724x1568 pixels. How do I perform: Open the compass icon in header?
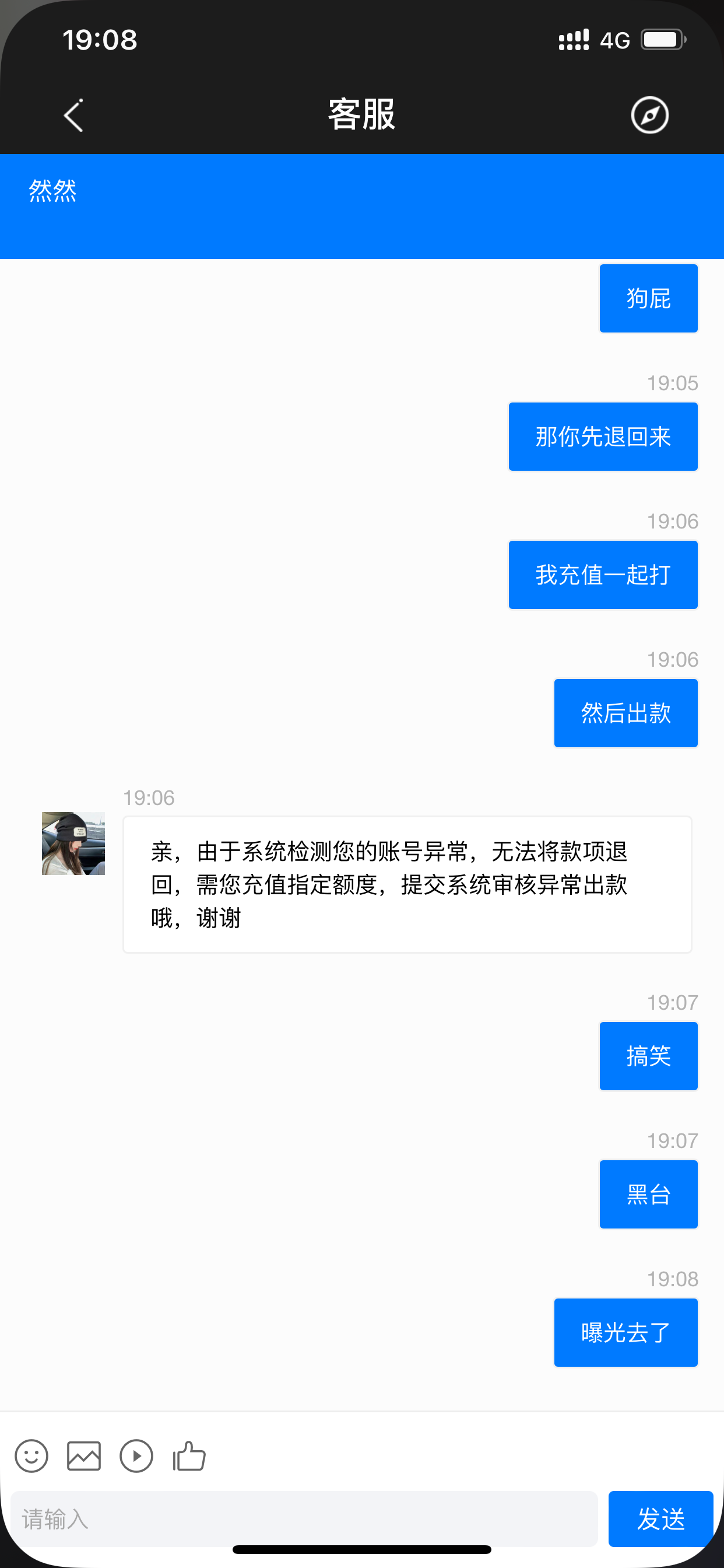649,115
